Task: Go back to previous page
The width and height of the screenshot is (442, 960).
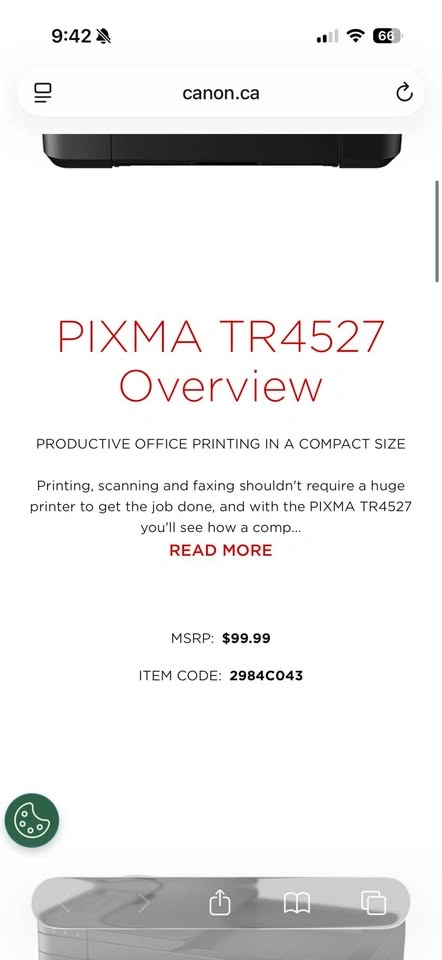Action: click(x=65, y=903)
